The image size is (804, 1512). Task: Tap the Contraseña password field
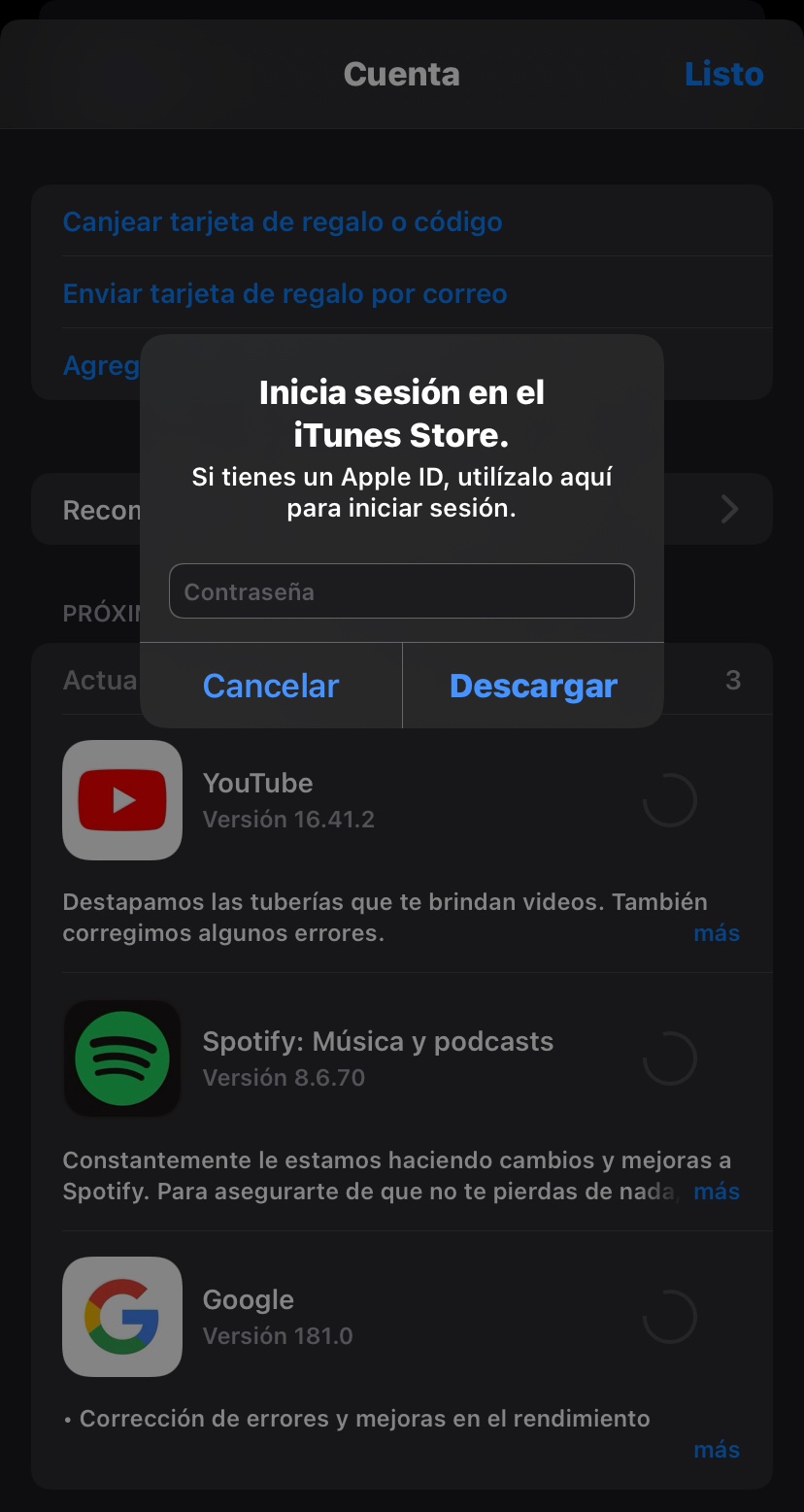(401, 591)
